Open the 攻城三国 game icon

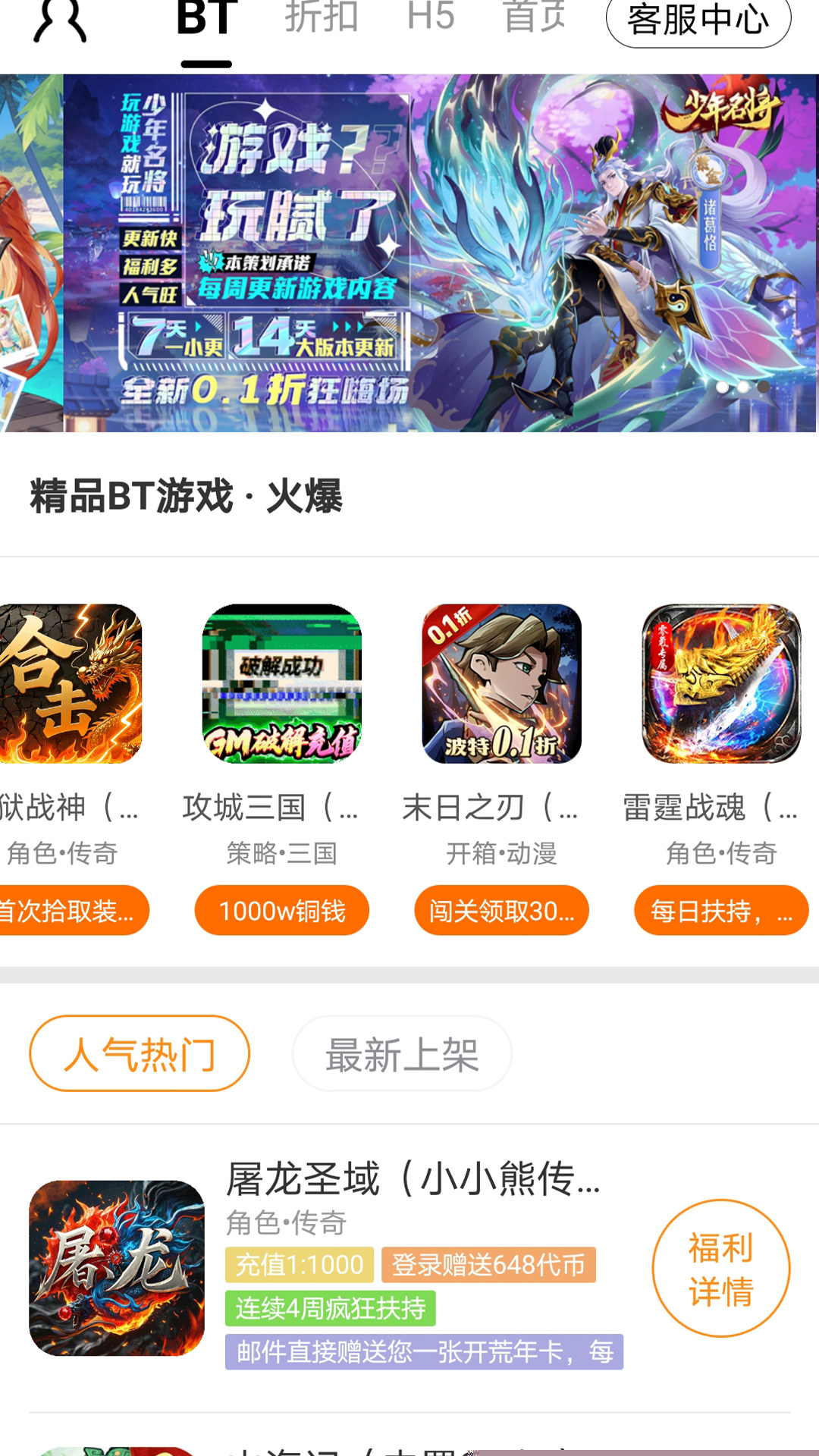pos(282,683)
